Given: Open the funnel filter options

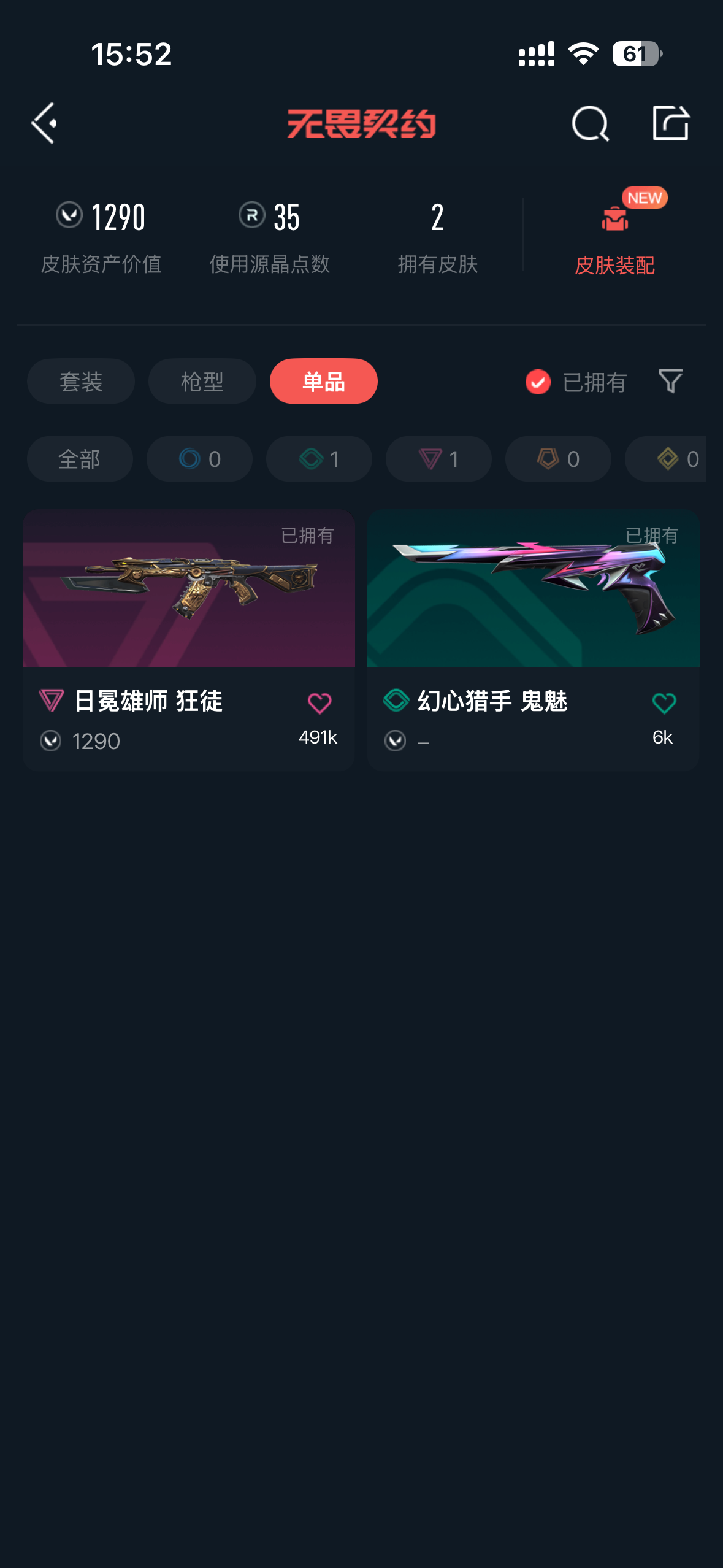Looking at the screenshot, I should (x=670, y=382).
